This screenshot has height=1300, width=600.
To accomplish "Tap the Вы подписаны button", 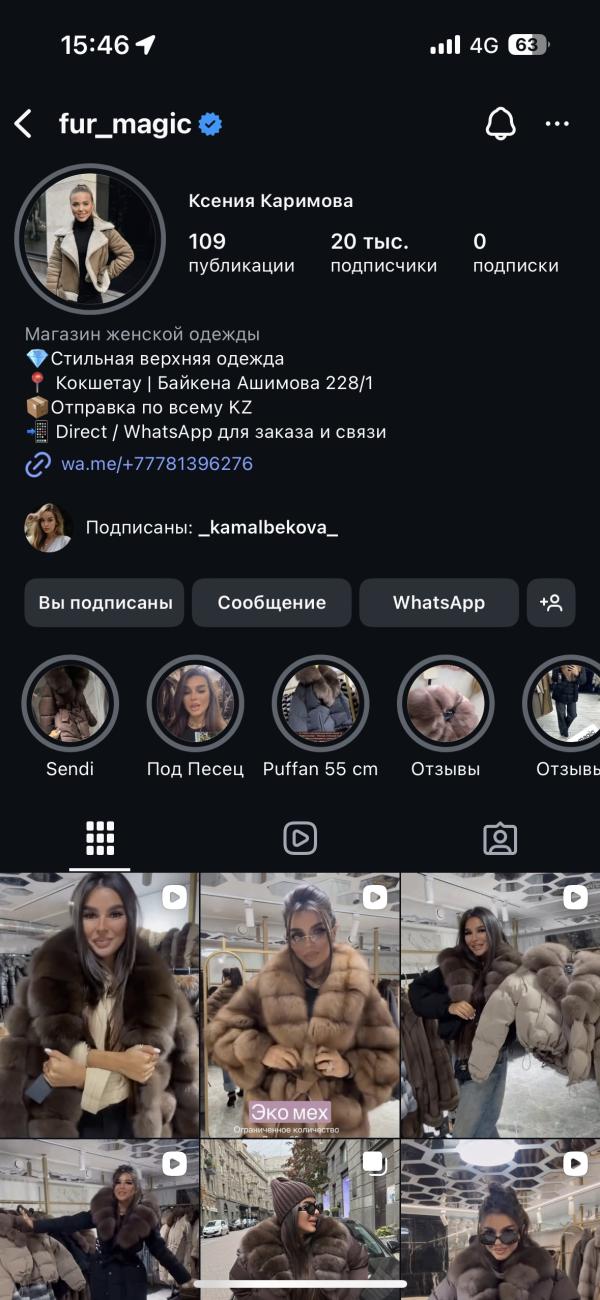I will point(105,603).
